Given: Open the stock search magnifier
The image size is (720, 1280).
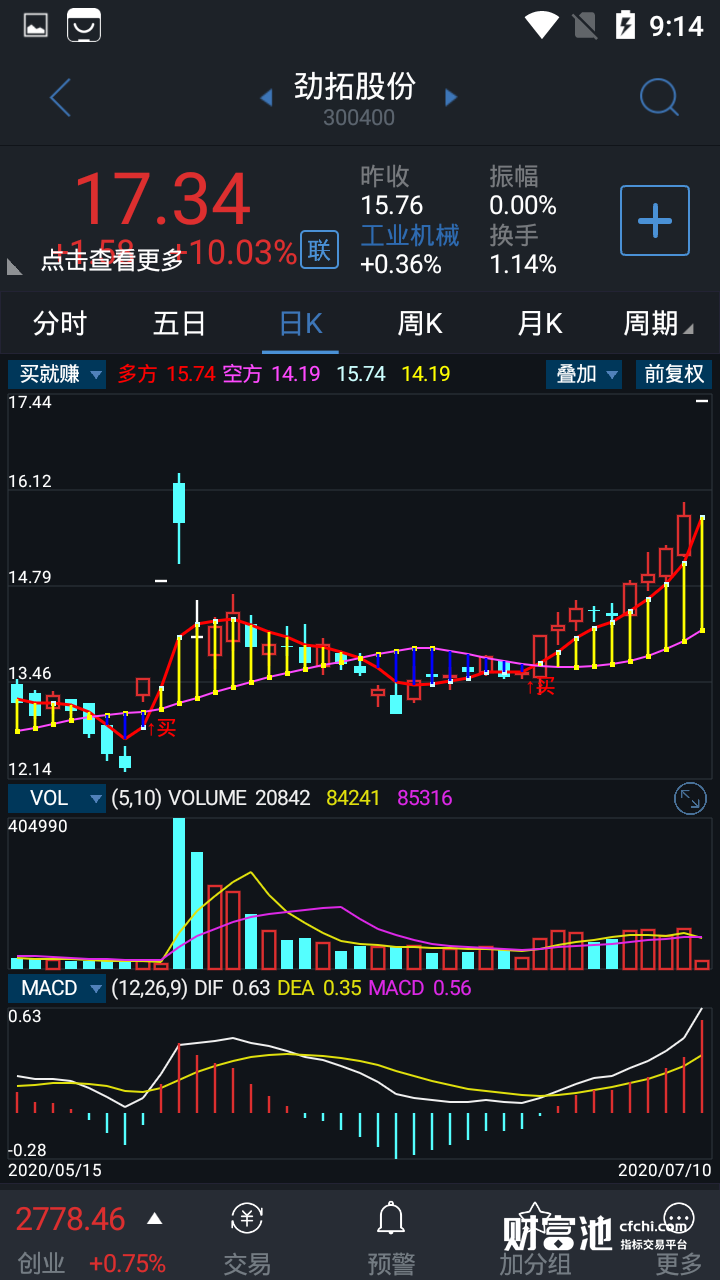Looking at the screenshot, I should click(x=659, y=98).
